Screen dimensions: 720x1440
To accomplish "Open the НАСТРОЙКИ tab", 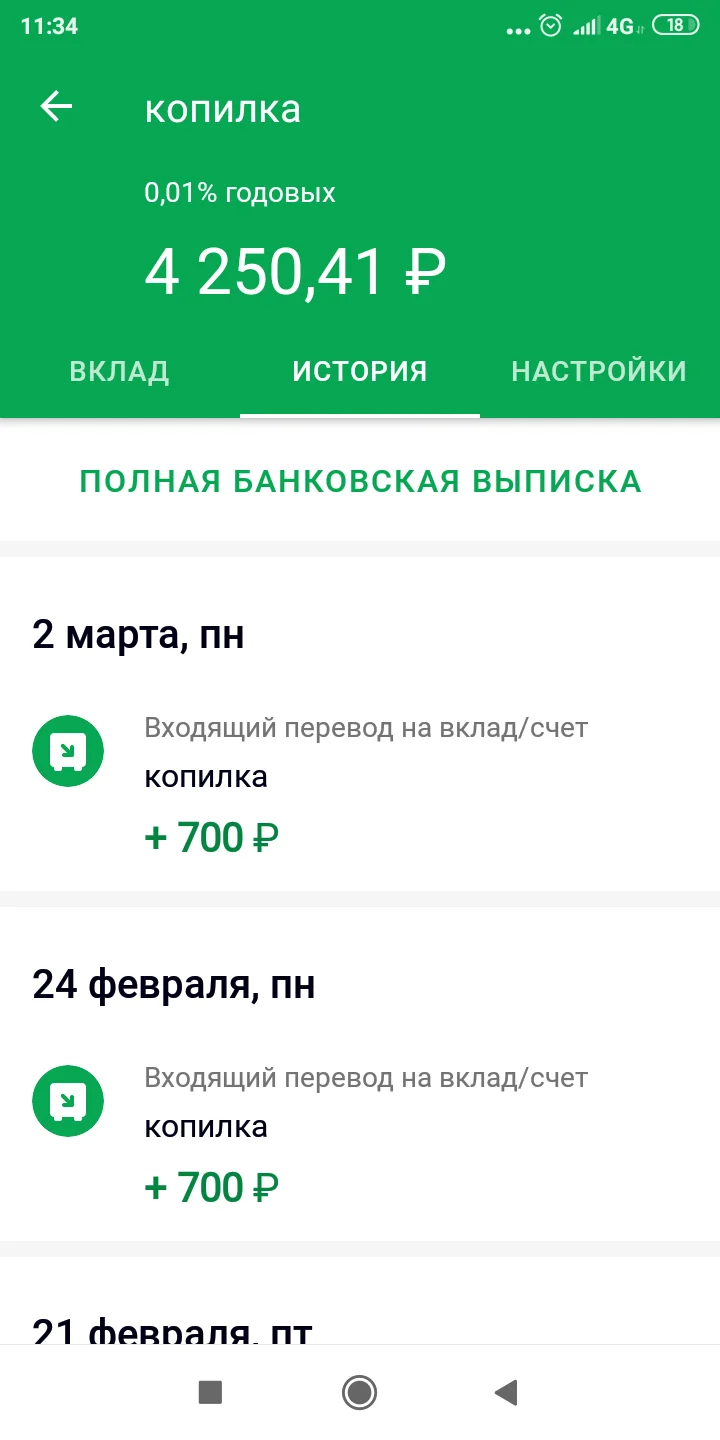I will pyautogui.click(x=598, y=370).
